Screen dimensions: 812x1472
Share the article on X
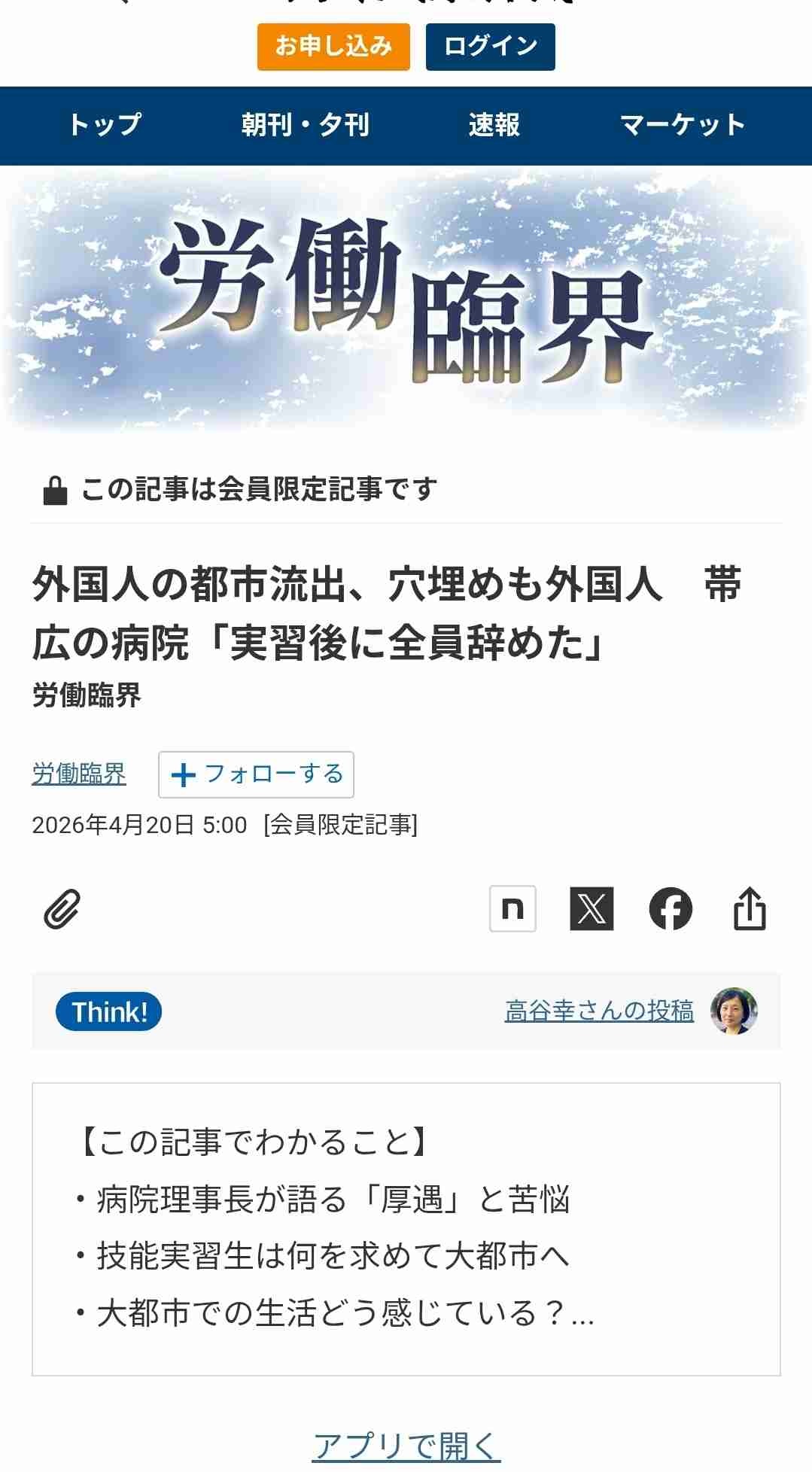[x=592, y=909]
